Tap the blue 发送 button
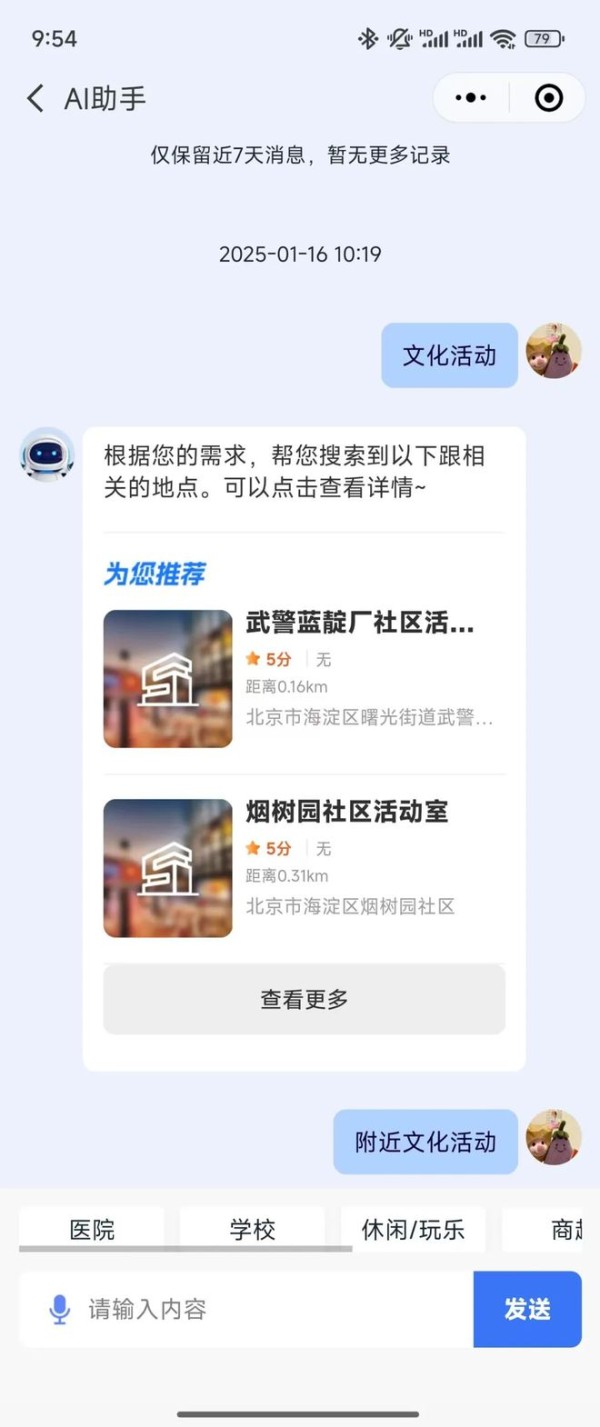This screenshot has width=600, height=1427. pyautogui.click(x=527, y=1309)
